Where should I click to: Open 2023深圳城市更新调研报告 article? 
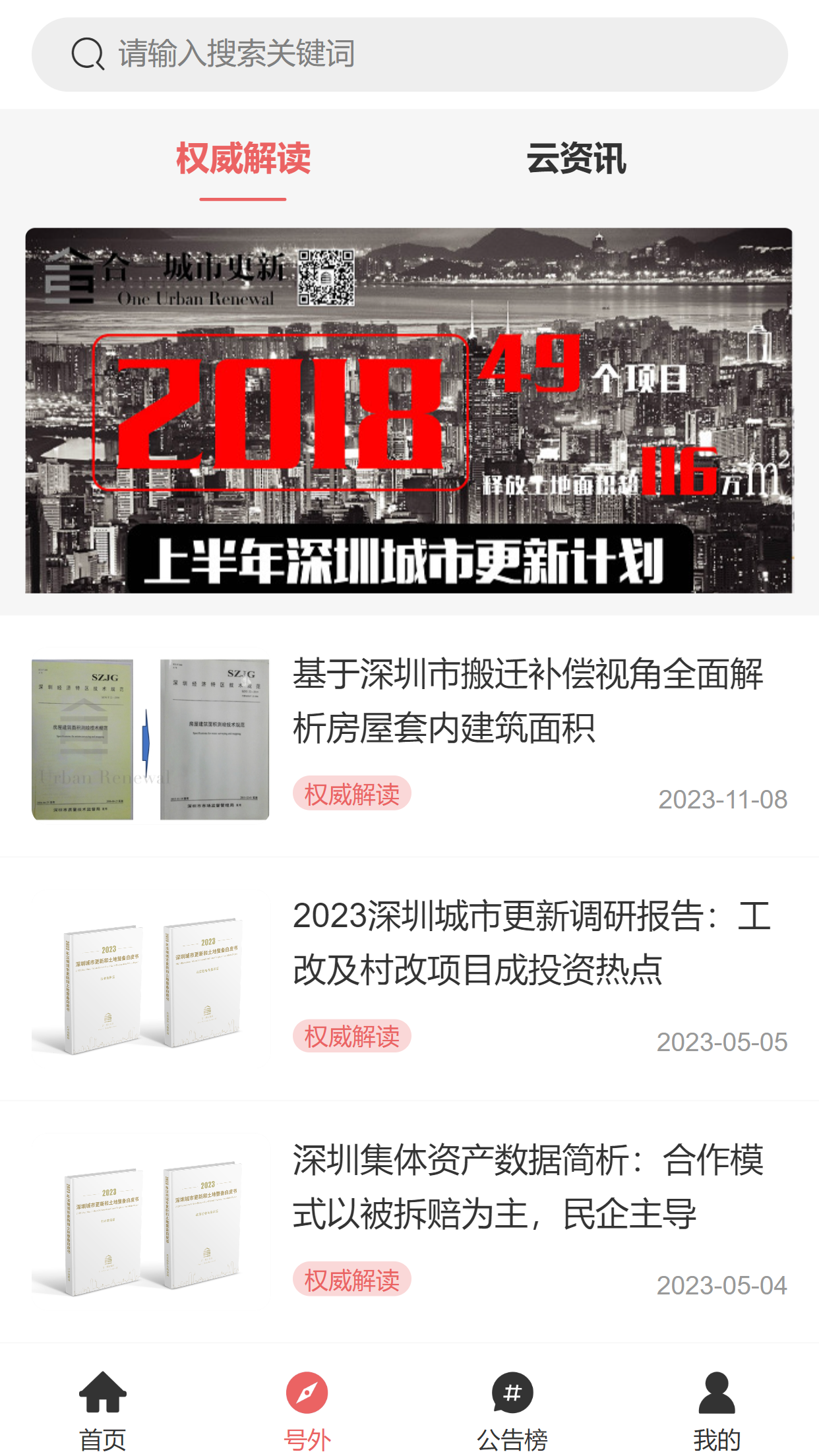click(x=531, y=943)
